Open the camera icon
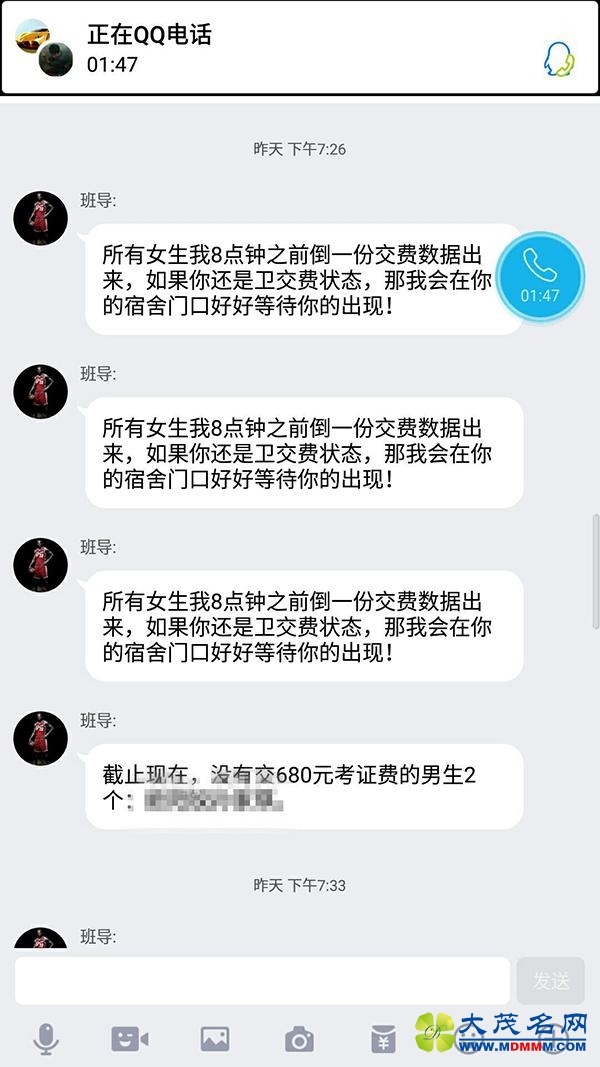600x1067 pixels. pos(299,1039)
